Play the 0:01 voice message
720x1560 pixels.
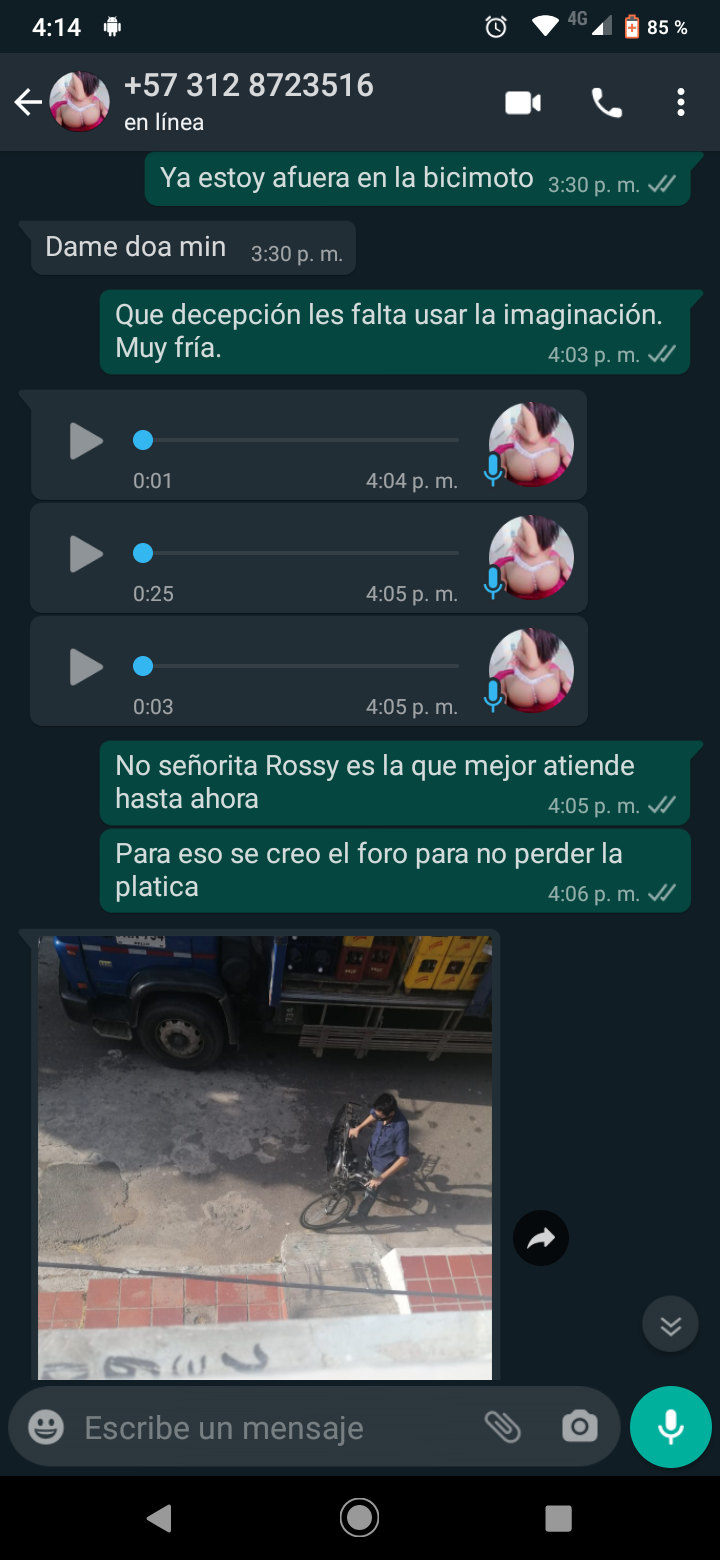(x=86, y=441)
